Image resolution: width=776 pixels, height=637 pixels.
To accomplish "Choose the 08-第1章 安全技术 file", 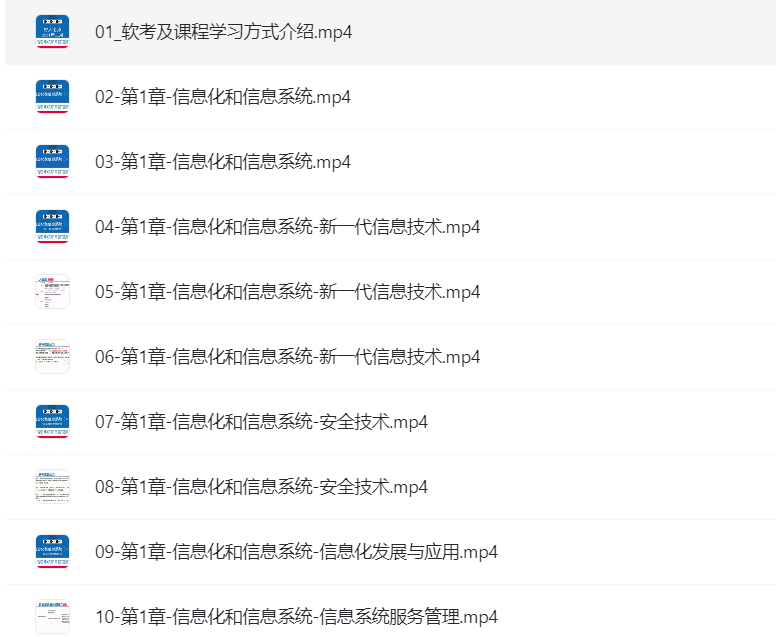I will (x=261, y=487).
